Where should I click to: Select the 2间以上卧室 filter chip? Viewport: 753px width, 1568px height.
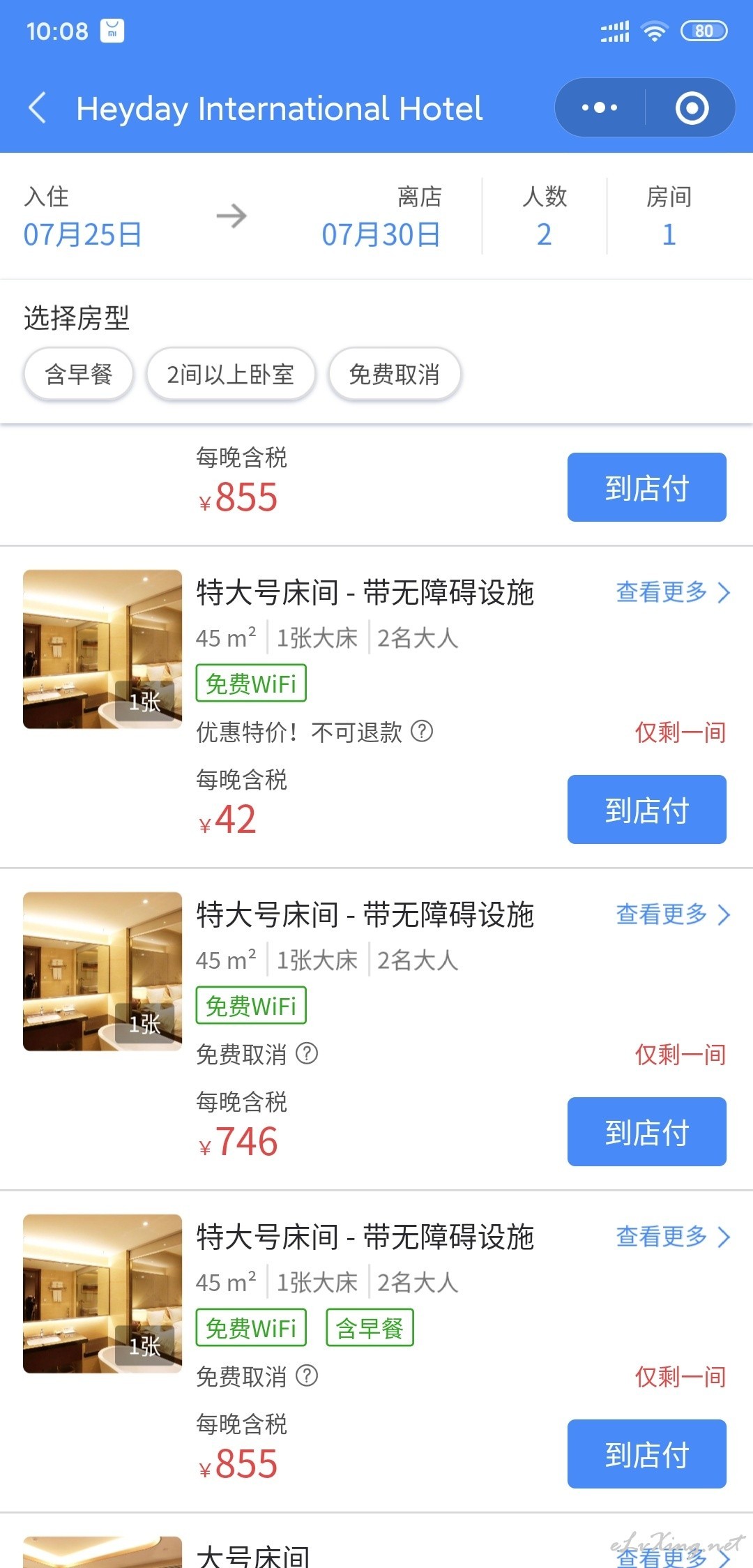point(231,375)
